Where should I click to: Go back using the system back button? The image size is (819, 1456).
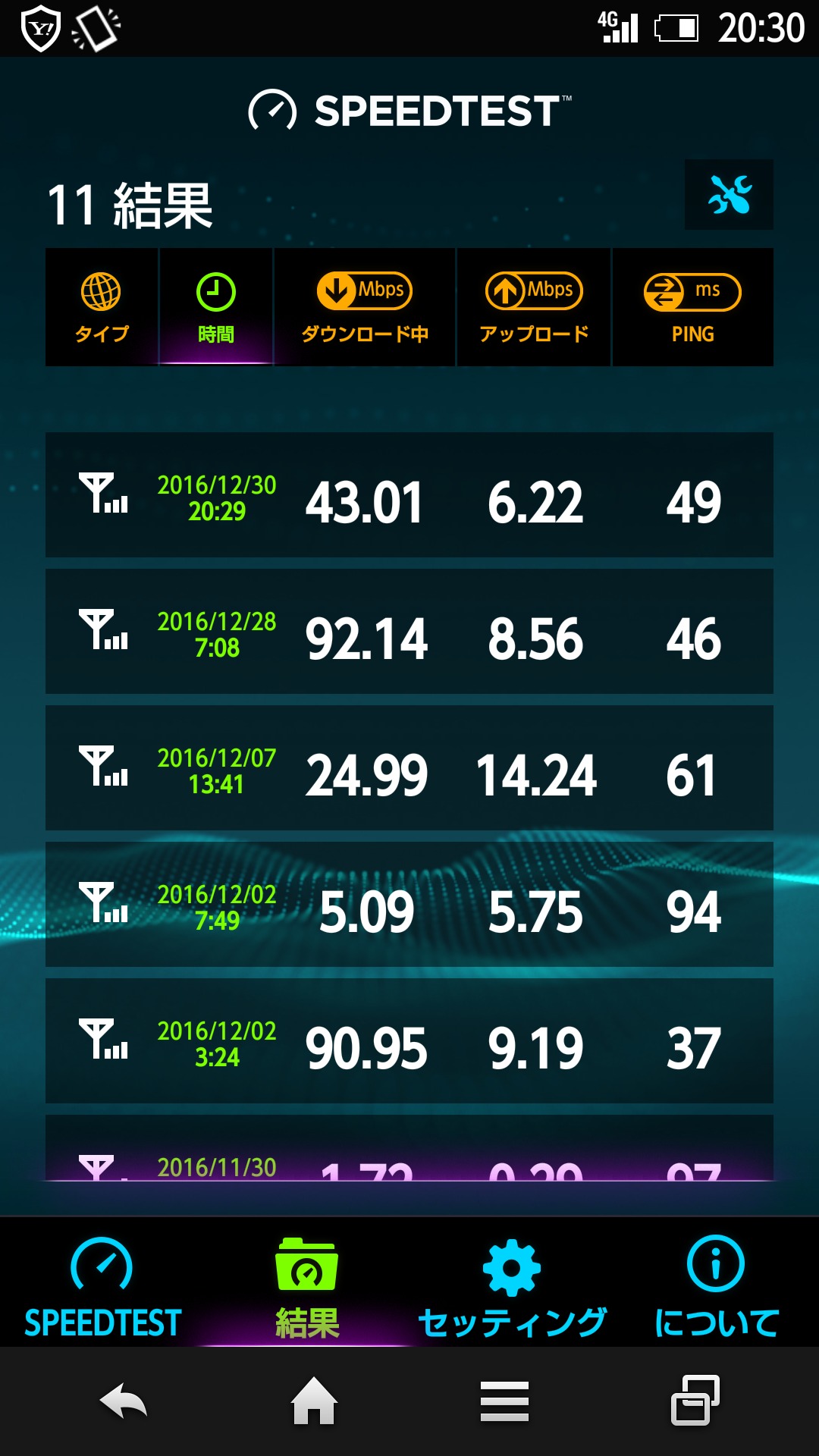point(124,1401)
